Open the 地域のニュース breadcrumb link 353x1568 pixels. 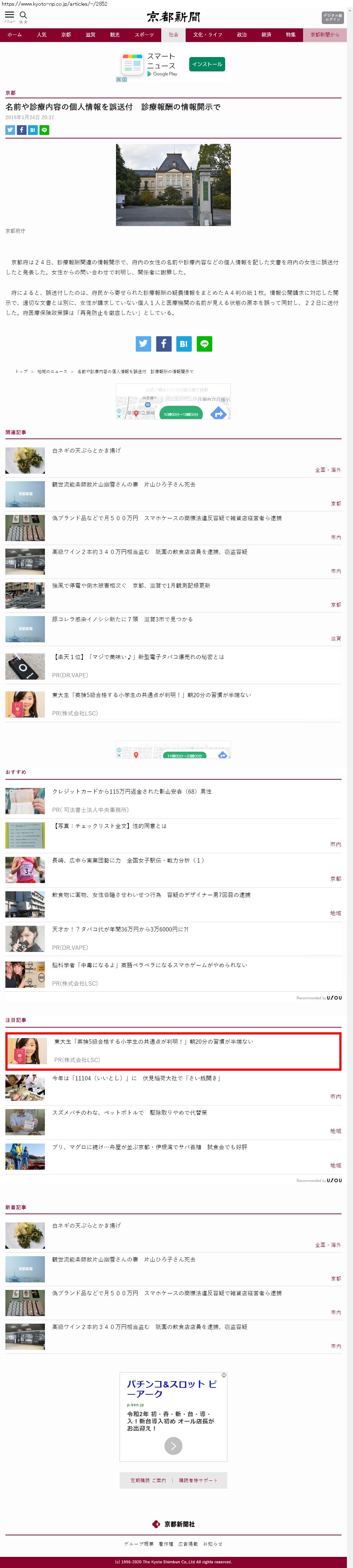(x=52, y=371)
